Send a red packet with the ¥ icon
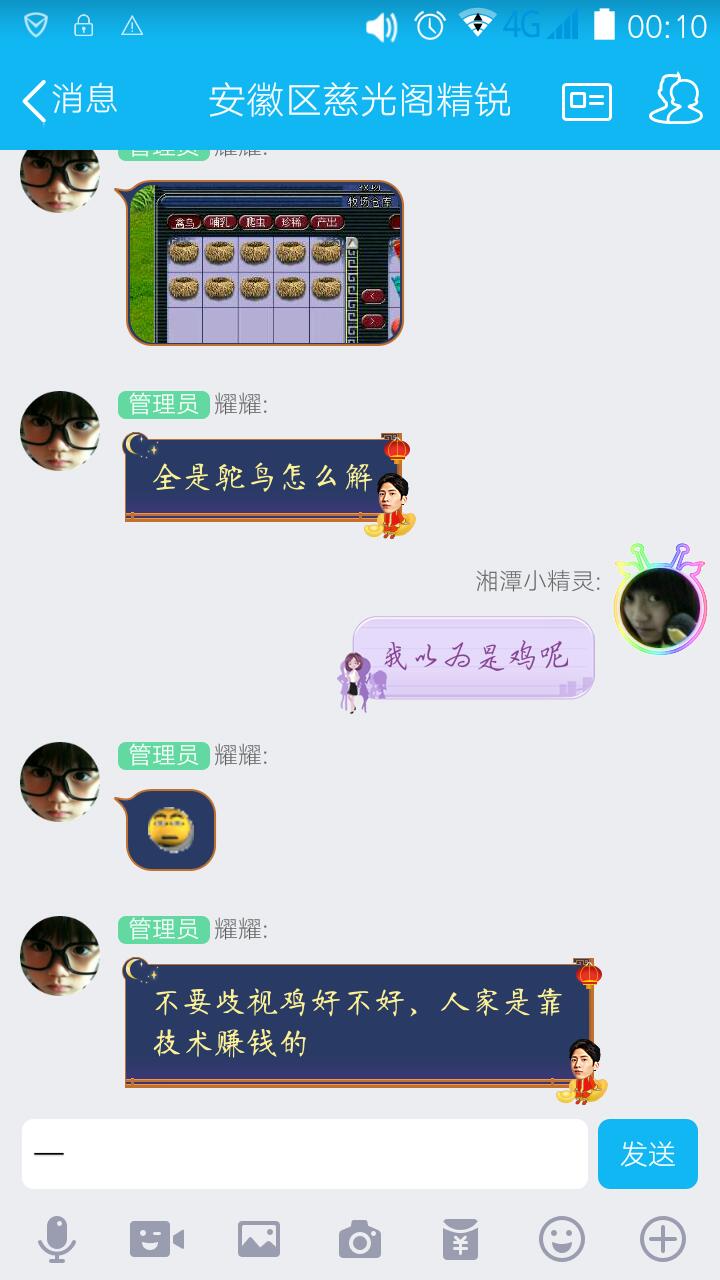This screenshot has height=1280, width=720. 461,1240
